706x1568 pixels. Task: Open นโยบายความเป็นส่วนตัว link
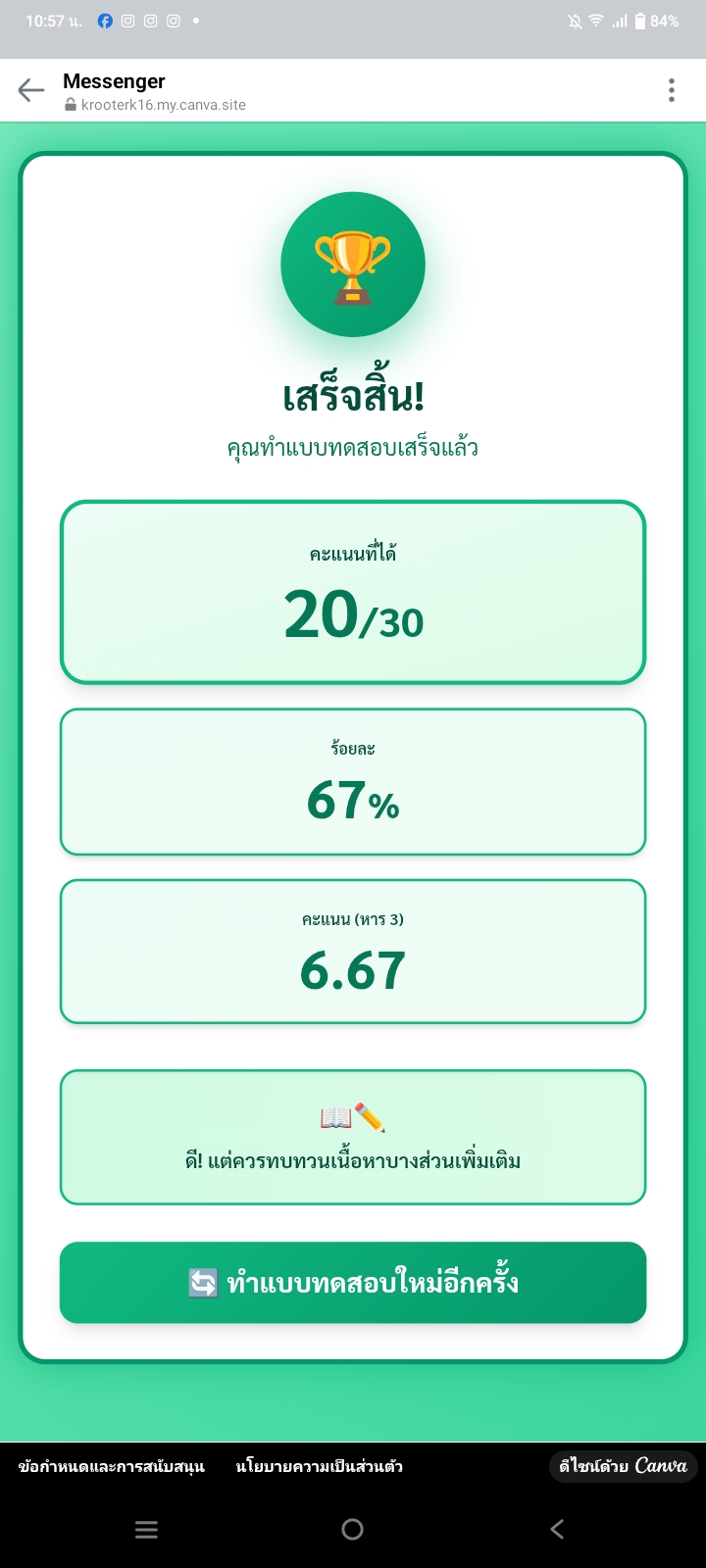pyautogui.click(x=320, y=1467)
